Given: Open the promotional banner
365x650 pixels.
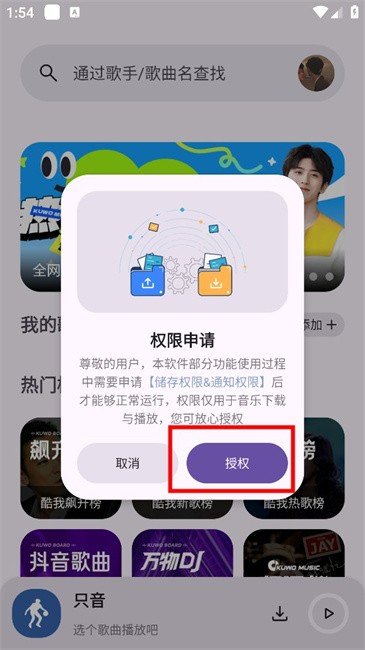Looking at the screenshot, I should (x=182, y=216).
